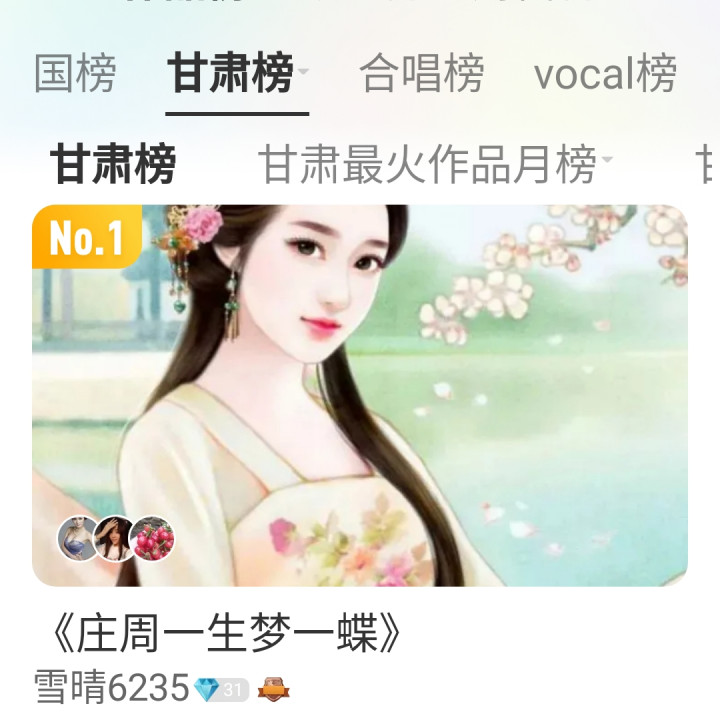This screenshot has height=720, width=720.
Task: Open the vocal榜 tab
Action: 604,73
